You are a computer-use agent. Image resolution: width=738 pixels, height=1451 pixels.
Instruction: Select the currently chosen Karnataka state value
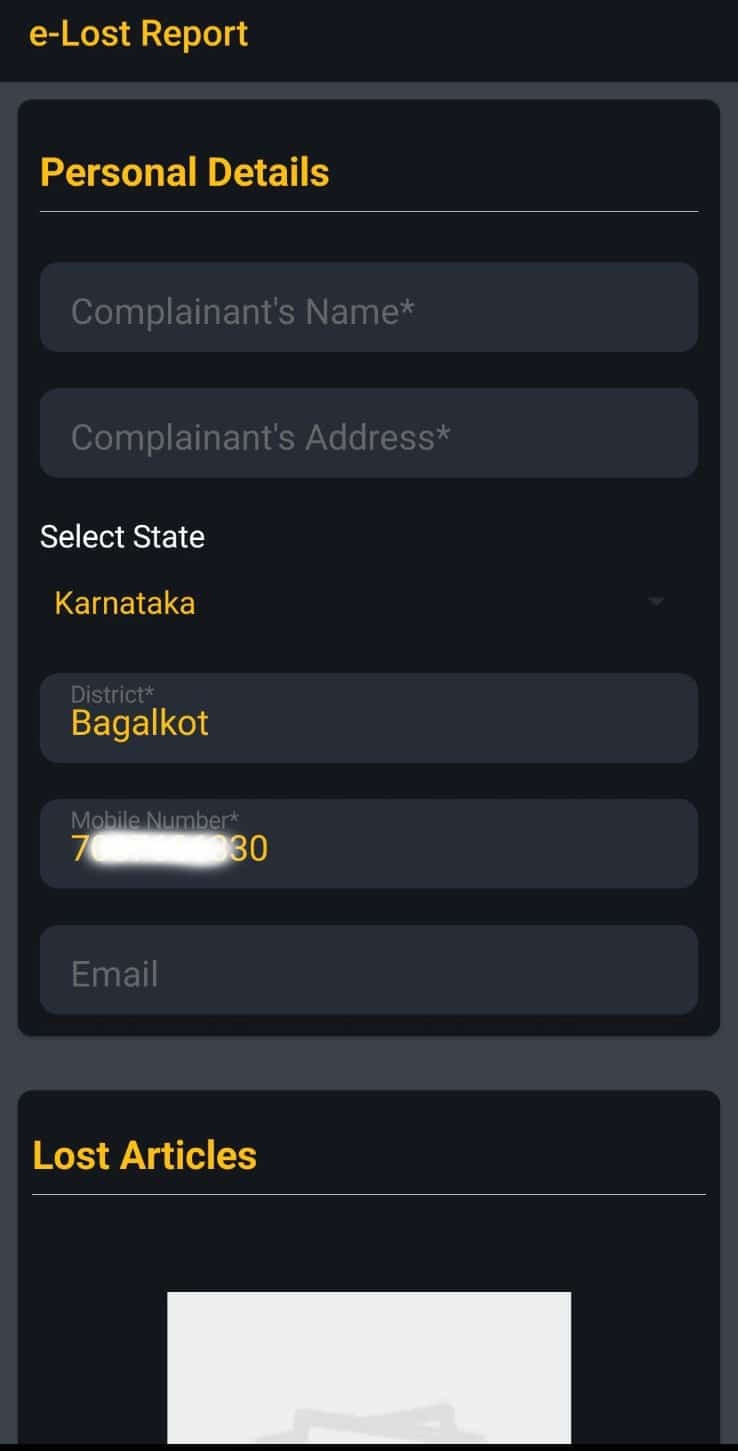click(124, 602)
